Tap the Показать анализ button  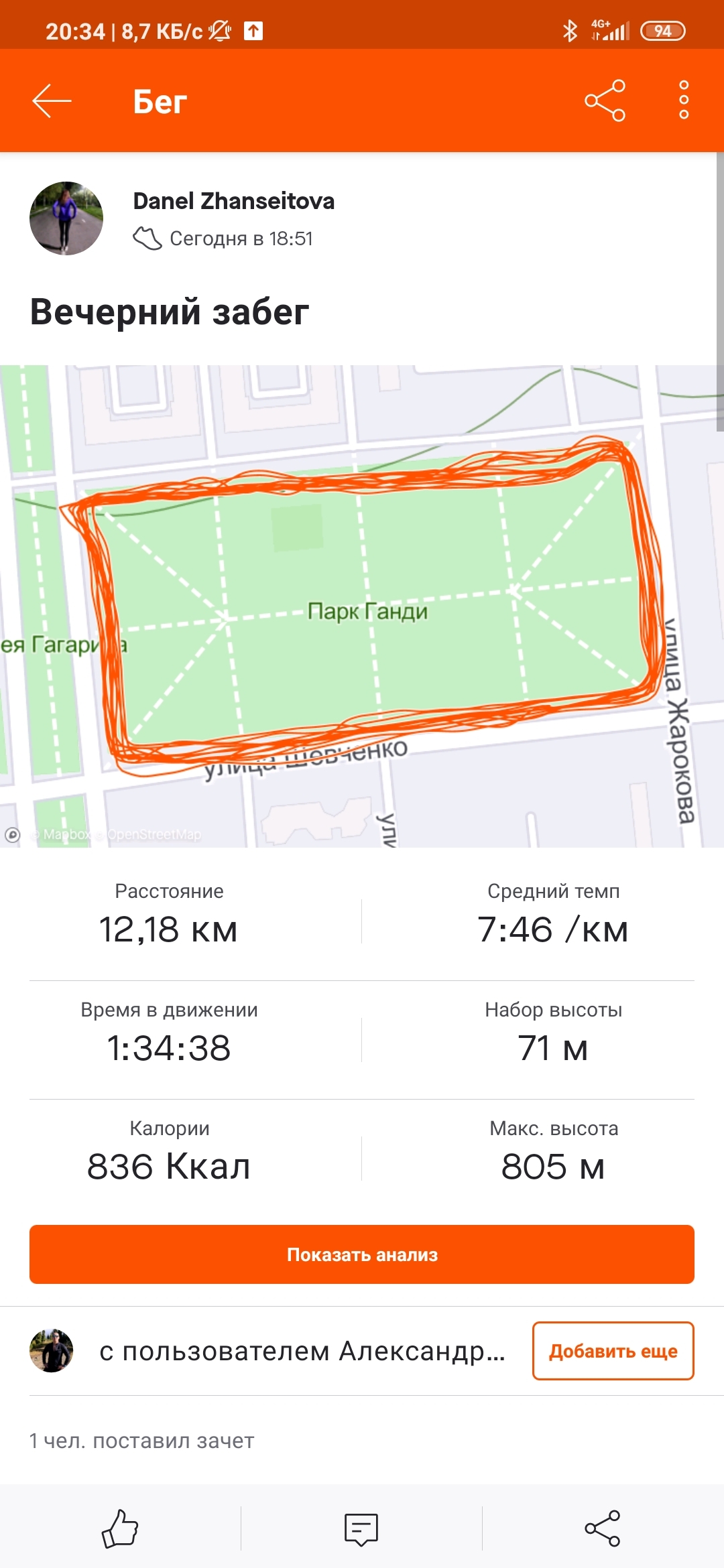362,1254
